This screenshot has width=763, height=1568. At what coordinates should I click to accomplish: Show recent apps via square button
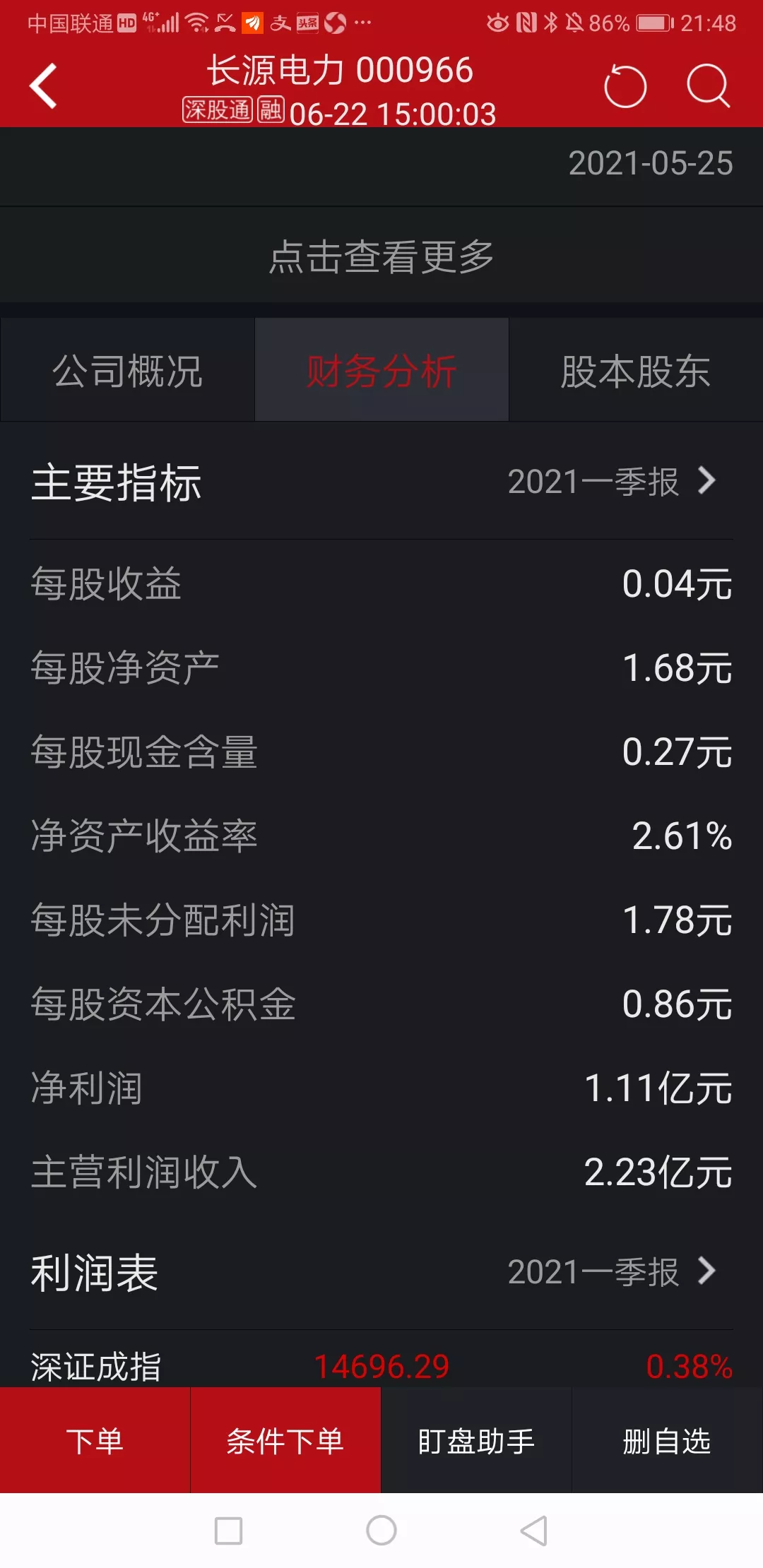point(228,1531)
